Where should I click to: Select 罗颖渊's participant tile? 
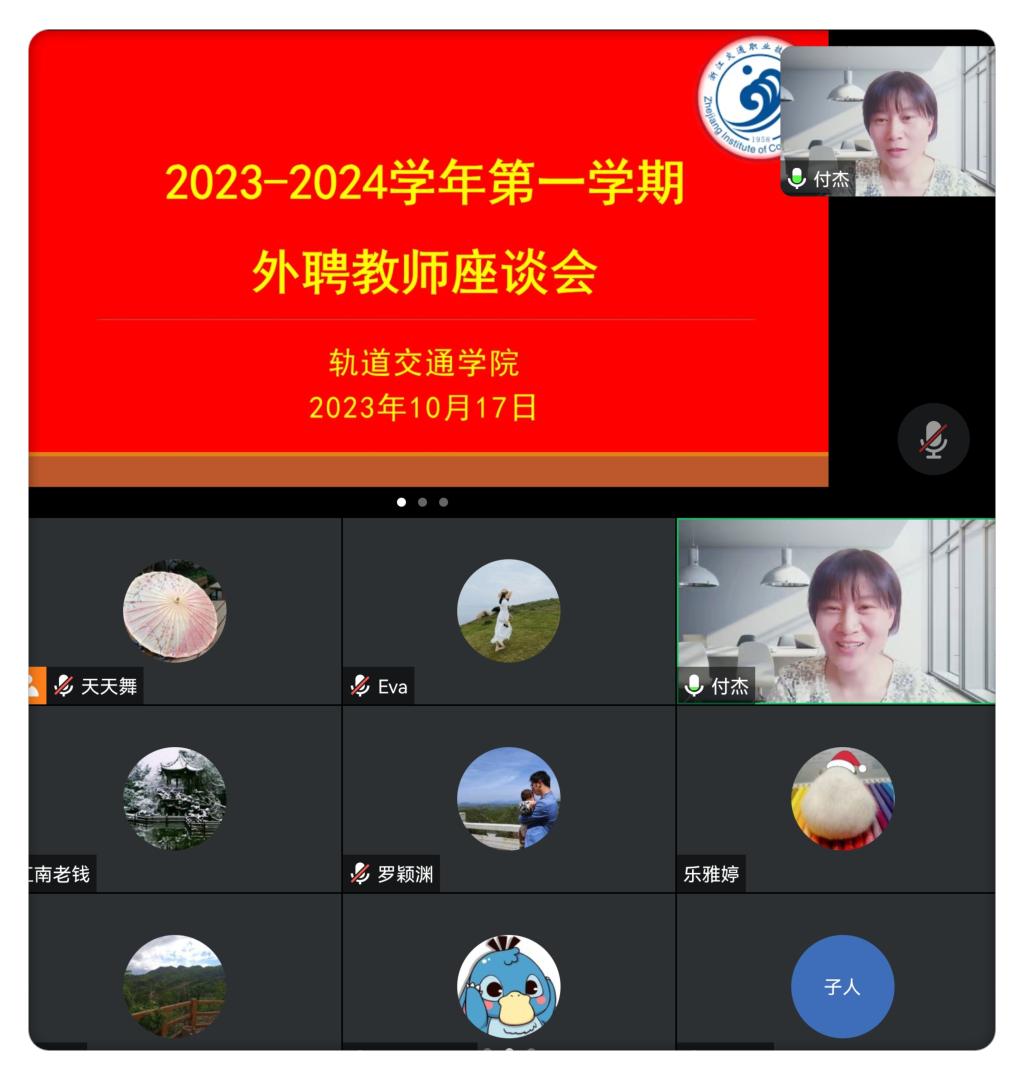tap(508, 799)
